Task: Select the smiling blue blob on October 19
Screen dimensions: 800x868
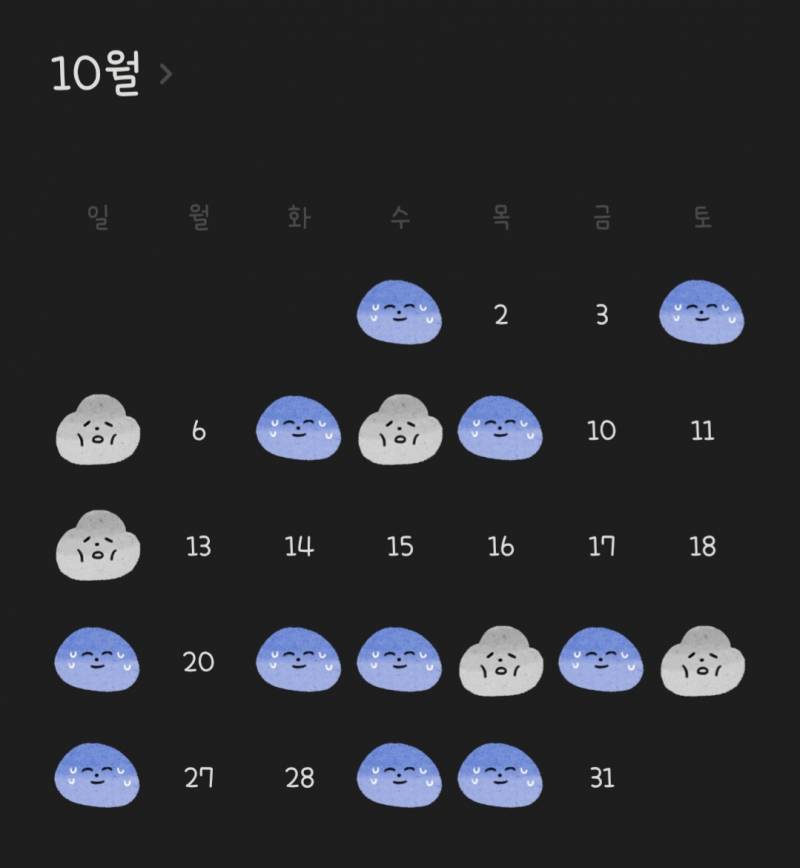Action: coord(100,660)
